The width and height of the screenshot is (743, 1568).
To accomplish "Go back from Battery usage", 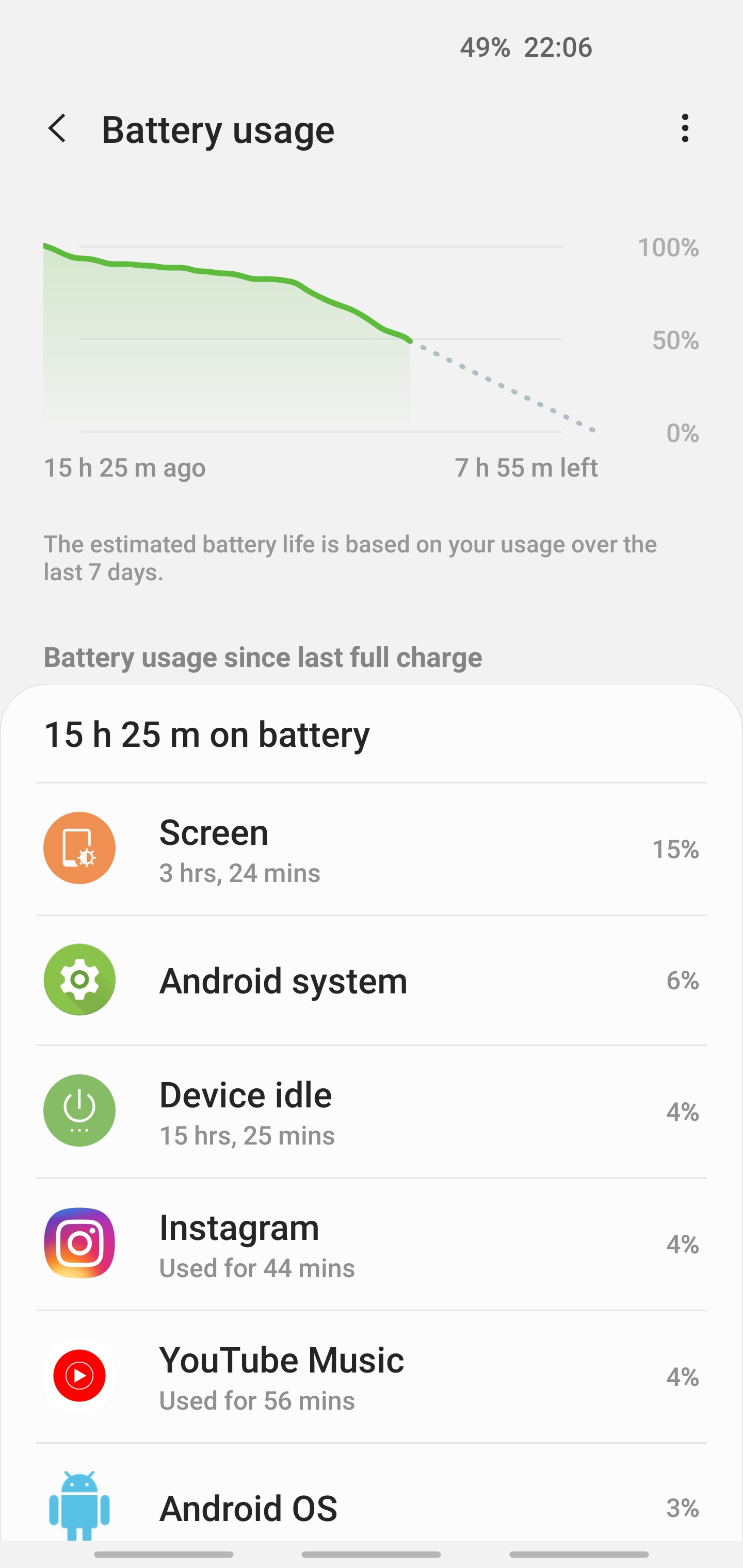I will click(57, 128).
